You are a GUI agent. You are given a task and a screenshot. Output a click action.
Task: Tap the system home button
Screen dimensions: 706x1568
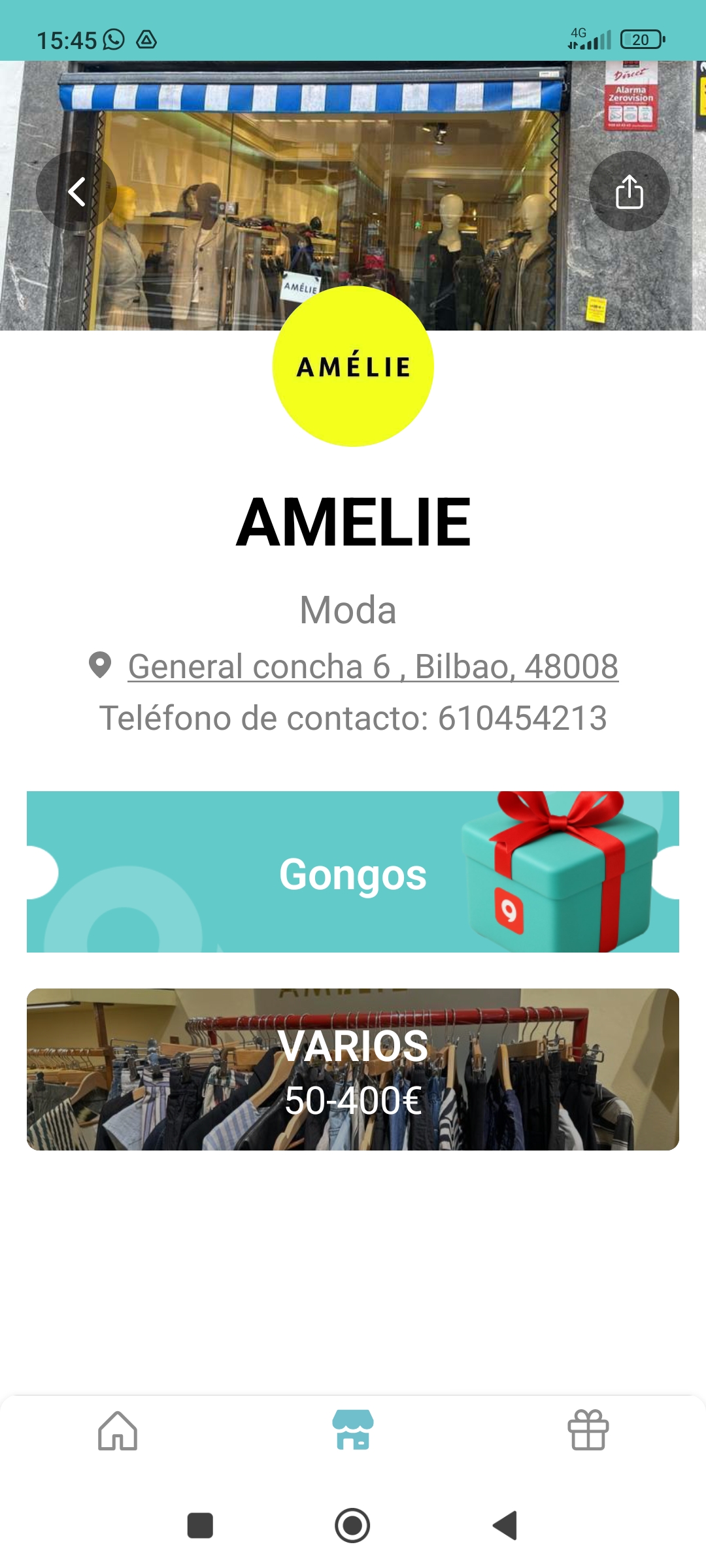coord(352,1526)
